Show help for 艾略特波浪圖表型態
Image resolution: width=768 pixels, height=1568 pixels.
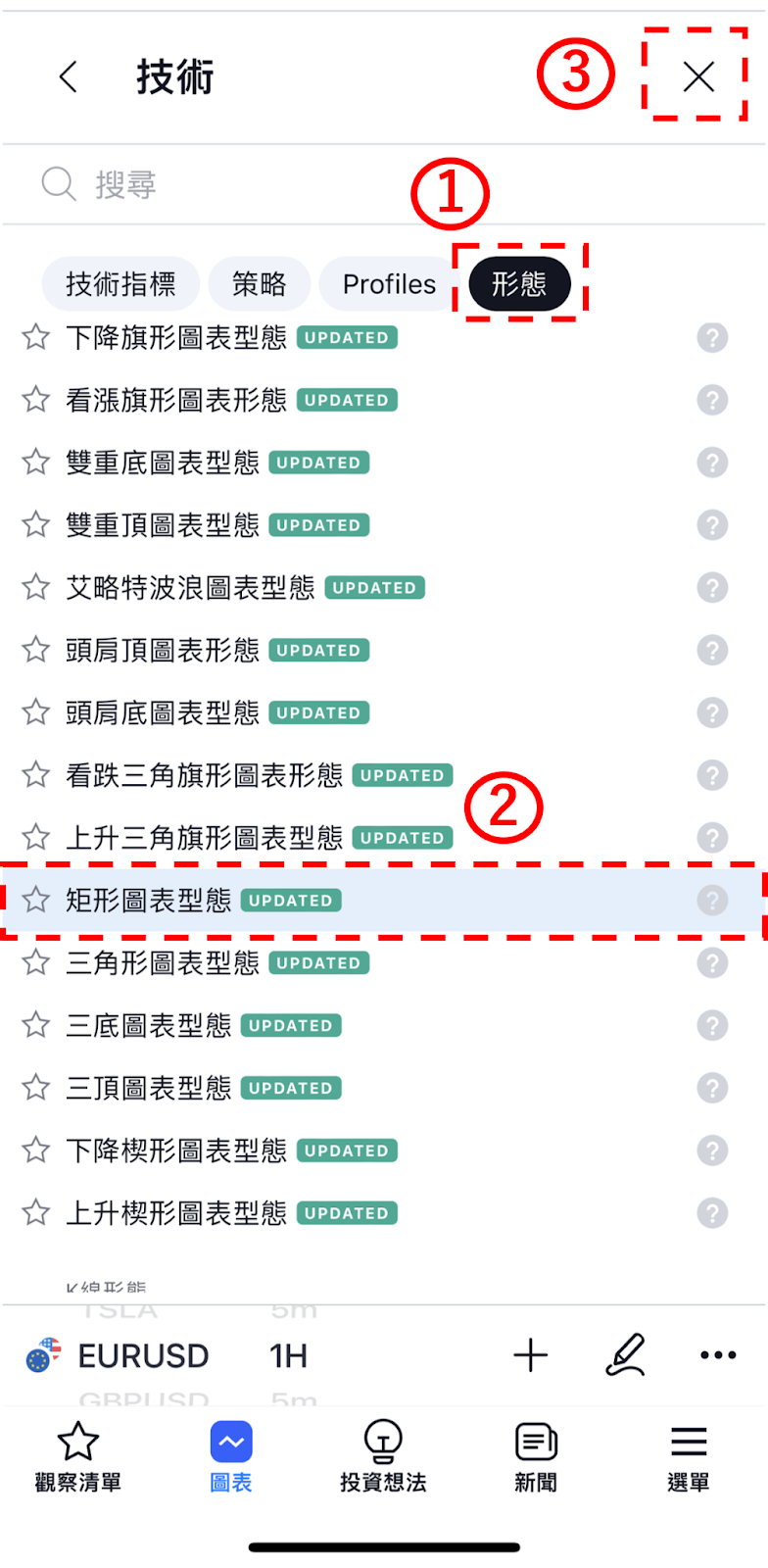click(712, 587)
